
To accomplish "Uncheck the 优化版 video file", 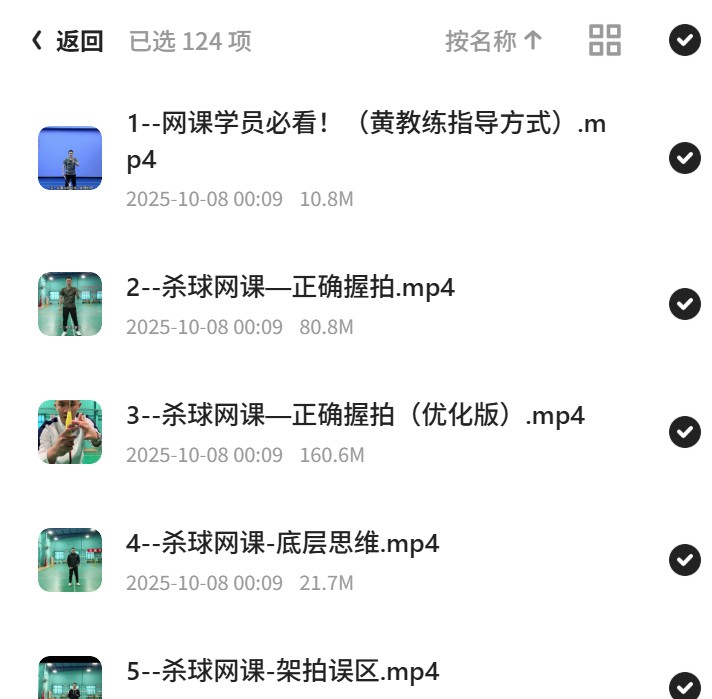I will pyautogui.click(x=684, y=431).
